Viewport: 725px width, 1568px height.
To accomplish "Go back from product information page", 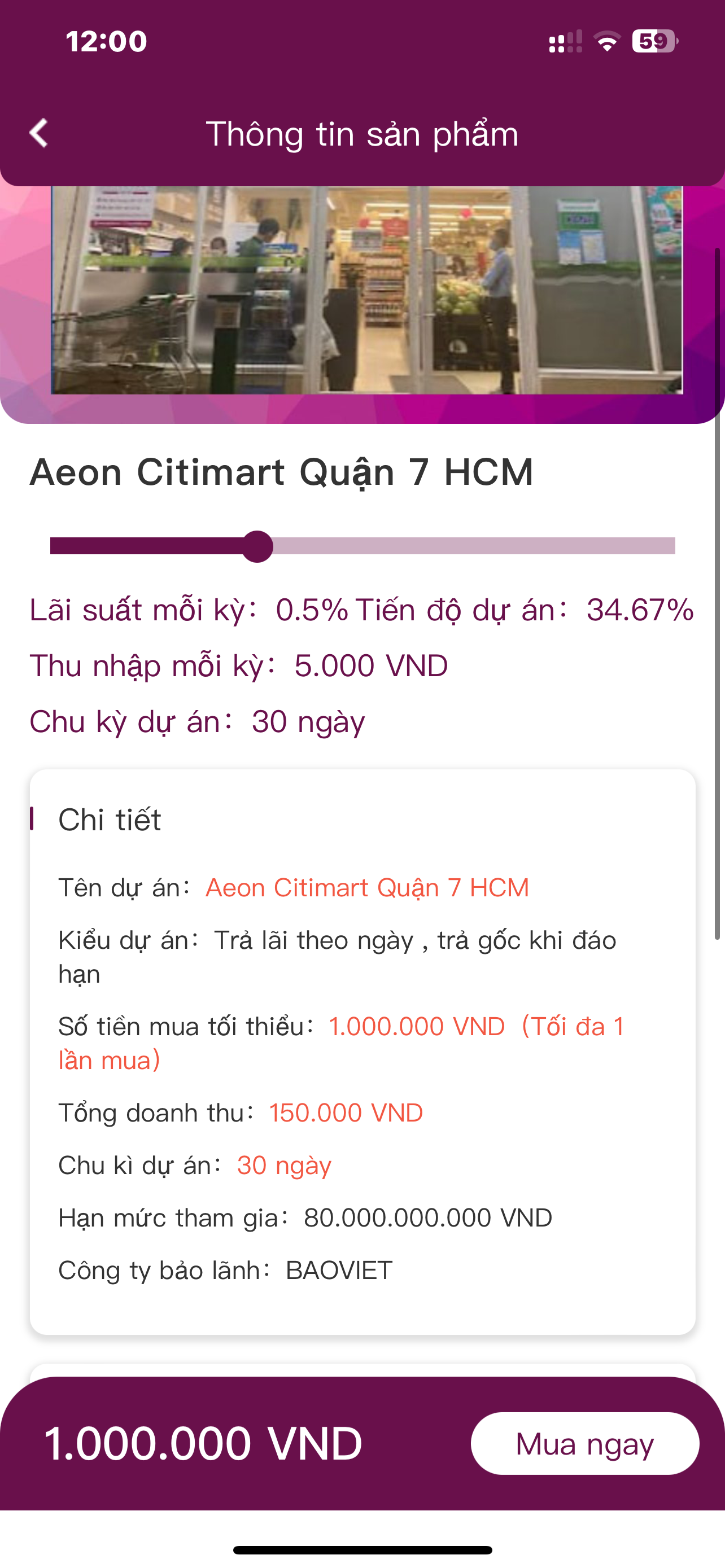I will [x=38, y=133].
